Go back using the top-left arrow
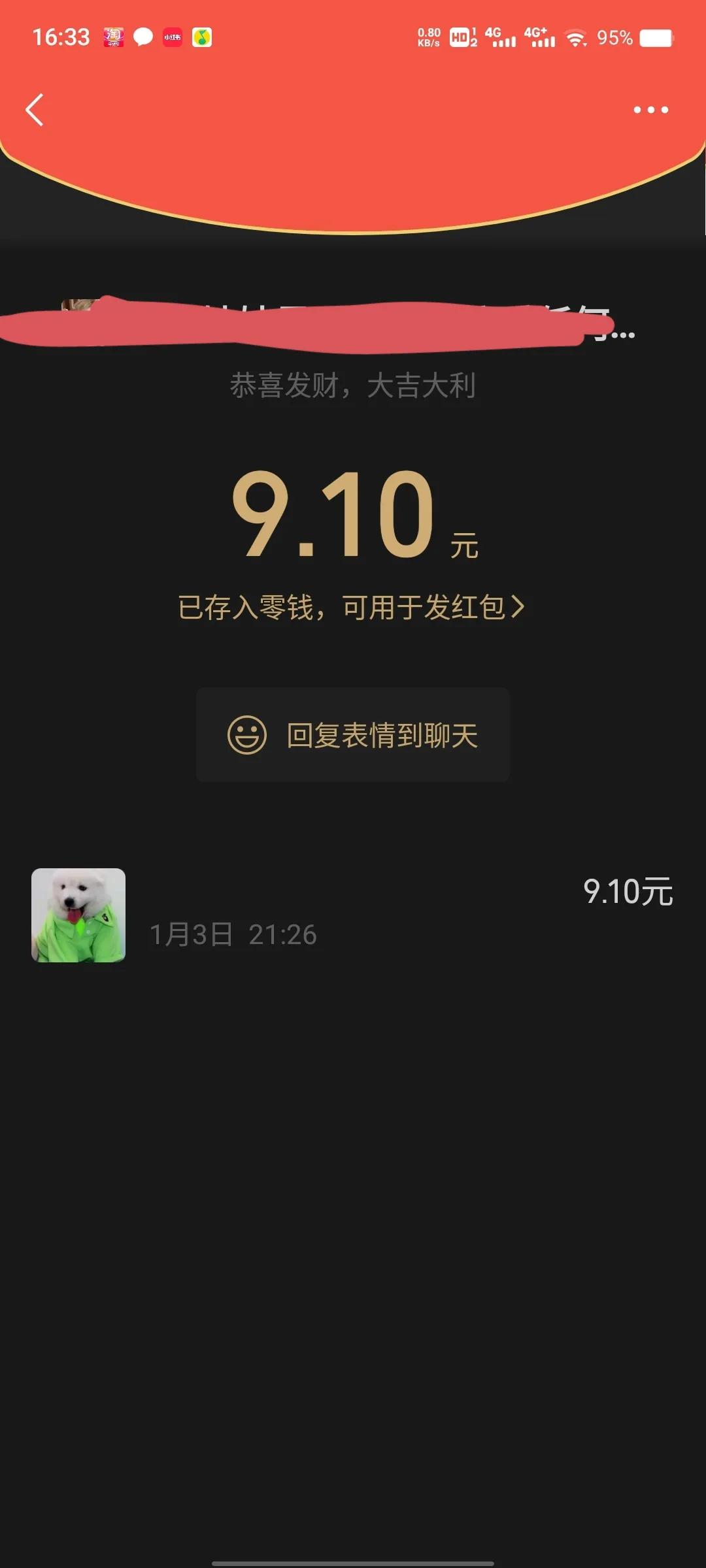This screenshot has height=1568, width=706. pyautogui.click(x=35, y=110)
